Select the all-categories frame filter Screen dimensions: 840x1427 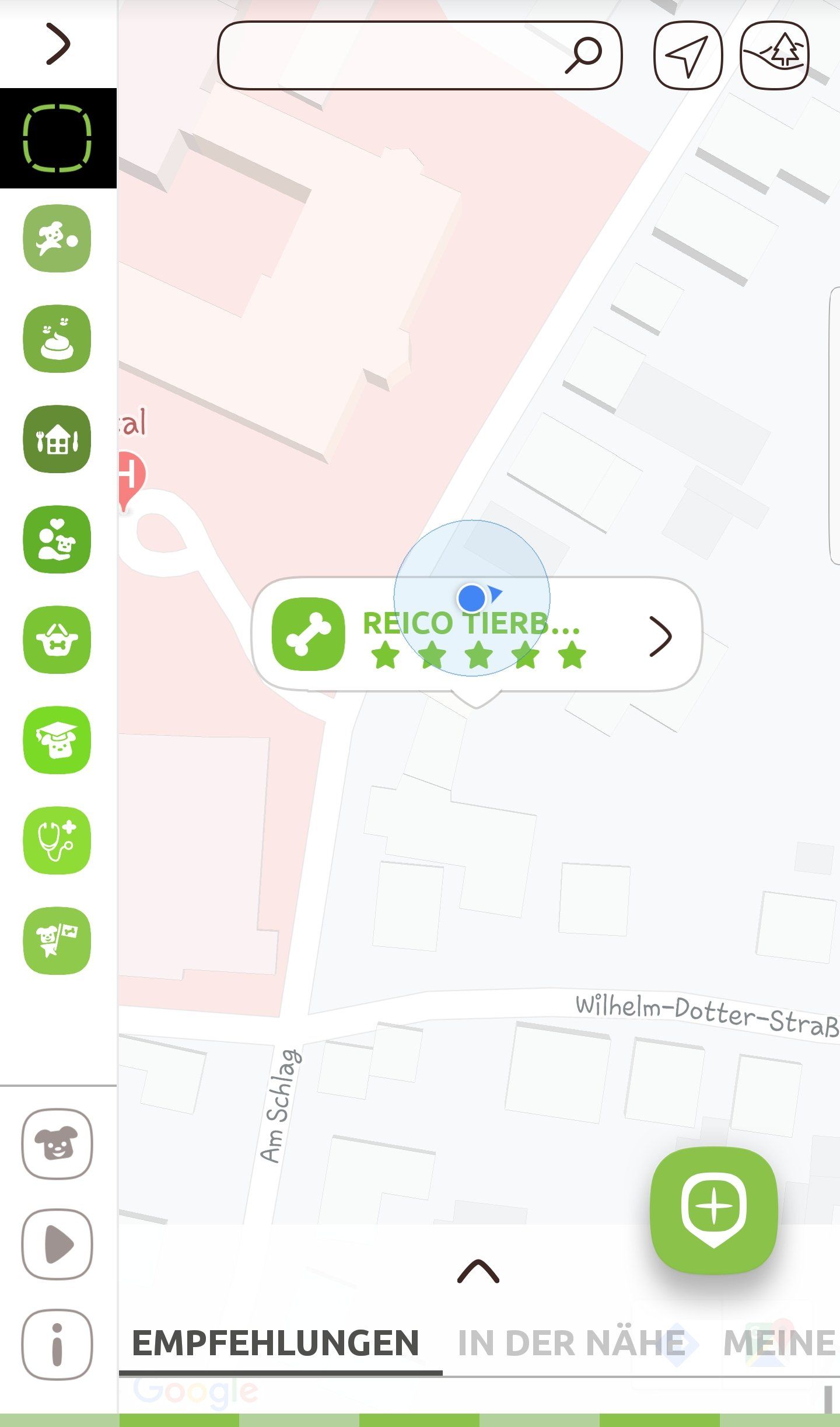click(x=58, y=138)
